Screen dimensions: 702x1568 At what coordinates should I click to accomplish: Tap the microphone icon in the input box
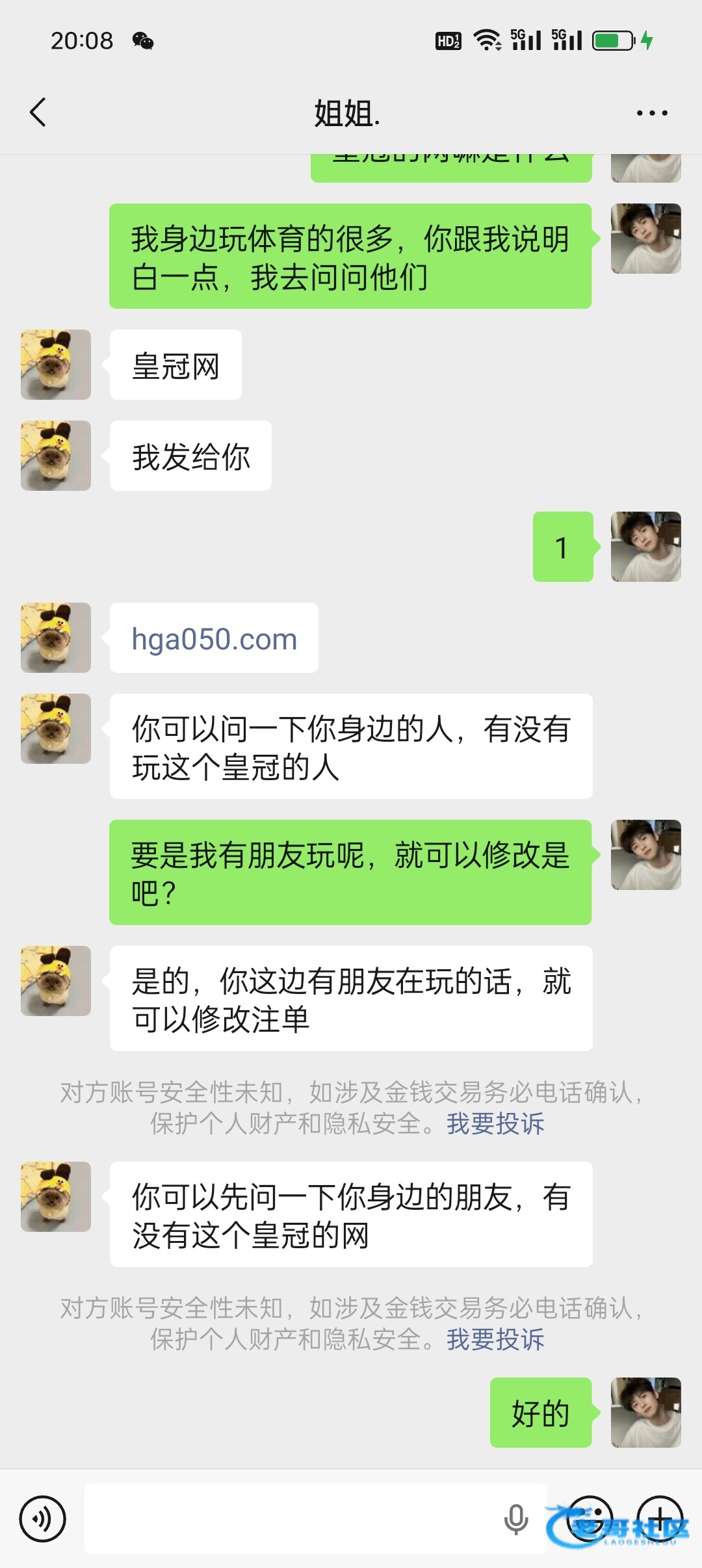(516, 1519)
